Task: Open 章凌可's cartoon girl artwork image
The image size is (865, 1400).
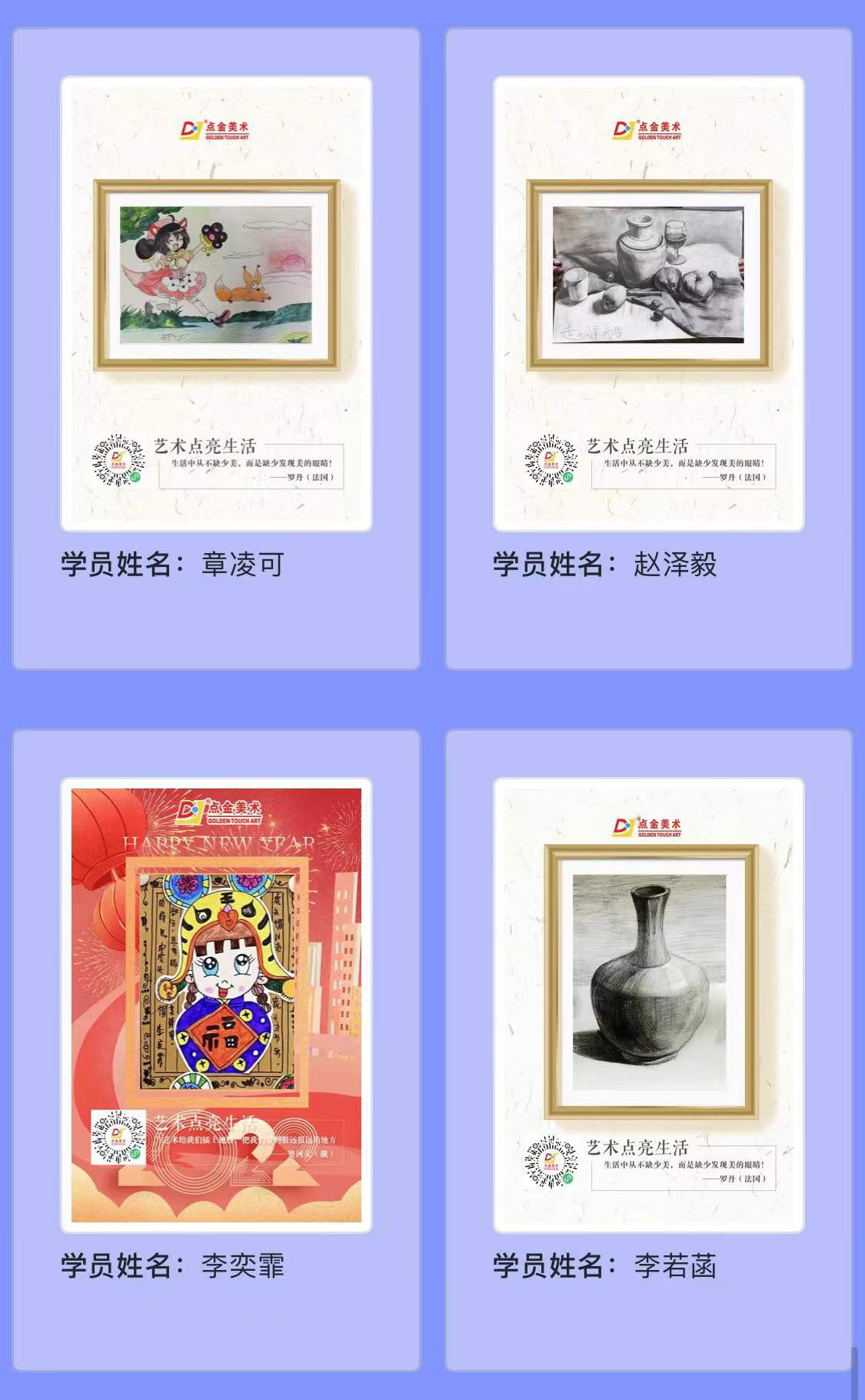Action: coord(216,304)
